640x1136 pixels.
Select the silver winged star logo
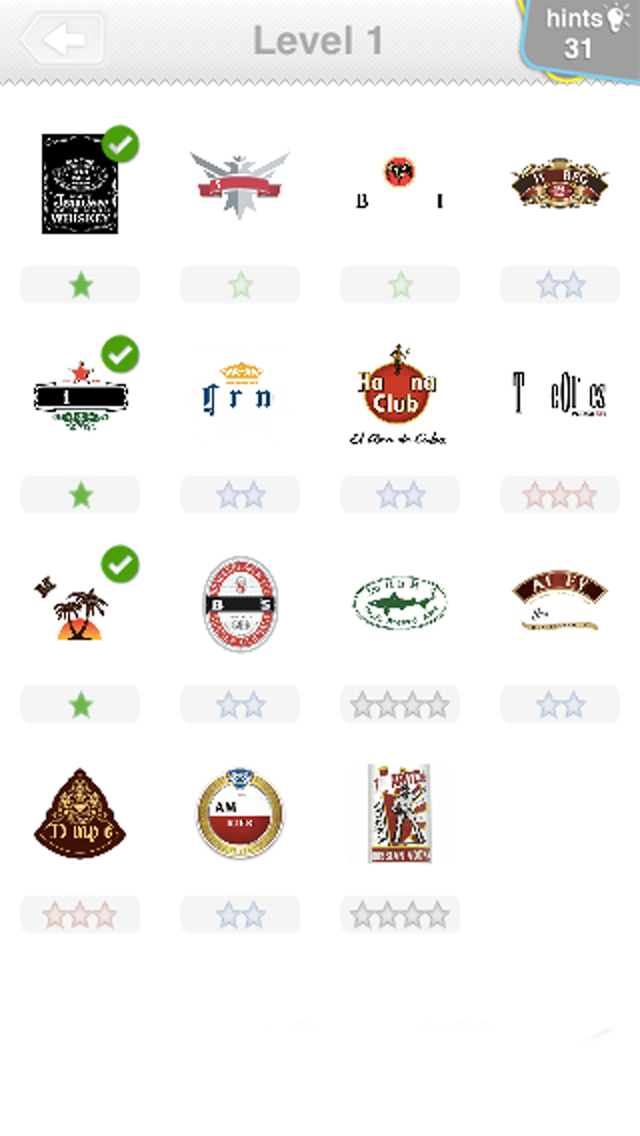point(240,184)
